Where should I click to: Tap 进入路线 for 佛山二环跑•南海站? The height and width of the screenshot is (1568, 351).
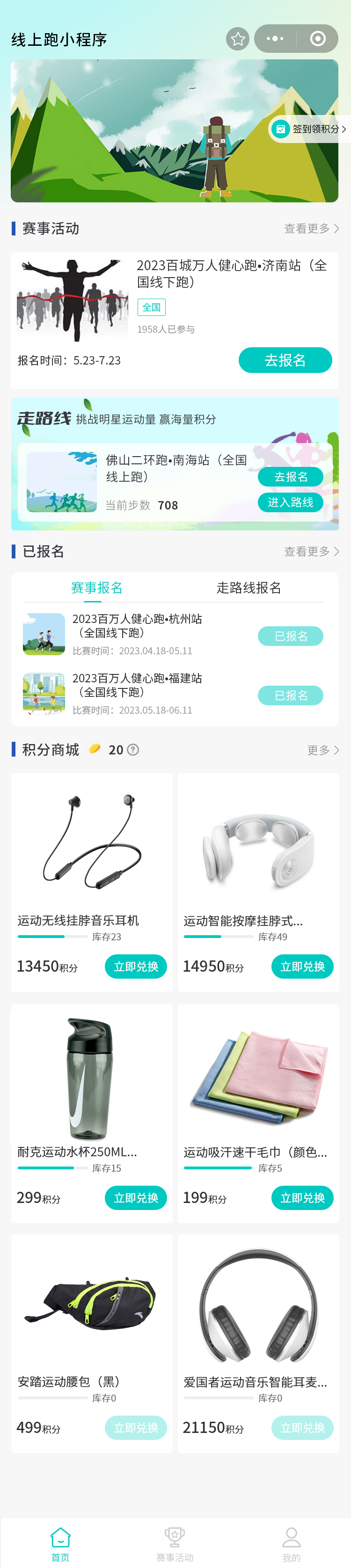coord(290,502)
